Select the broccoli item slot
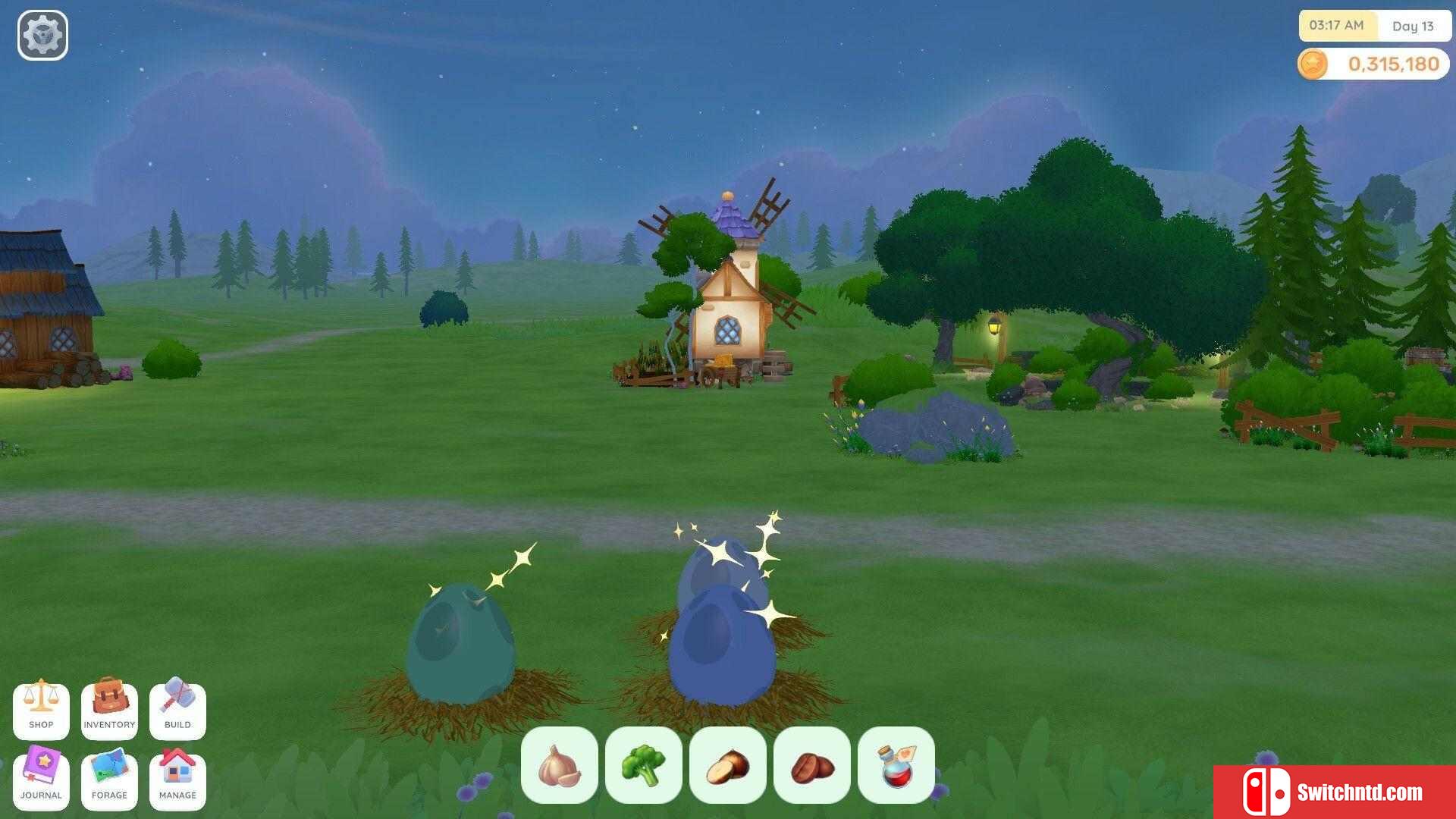 [644, 765]
